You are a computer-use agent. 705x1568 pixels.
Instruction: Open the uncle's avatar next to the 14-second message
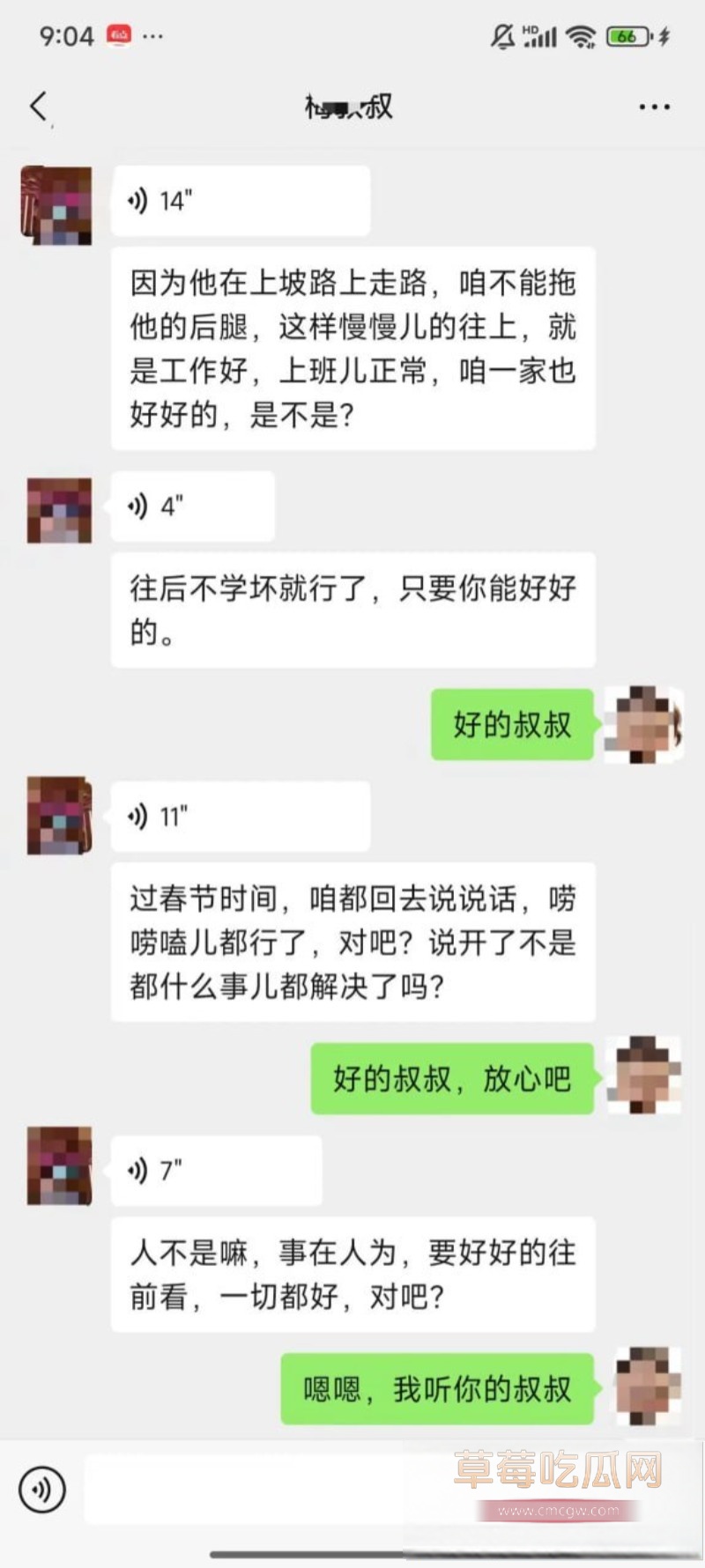point(56,204)
